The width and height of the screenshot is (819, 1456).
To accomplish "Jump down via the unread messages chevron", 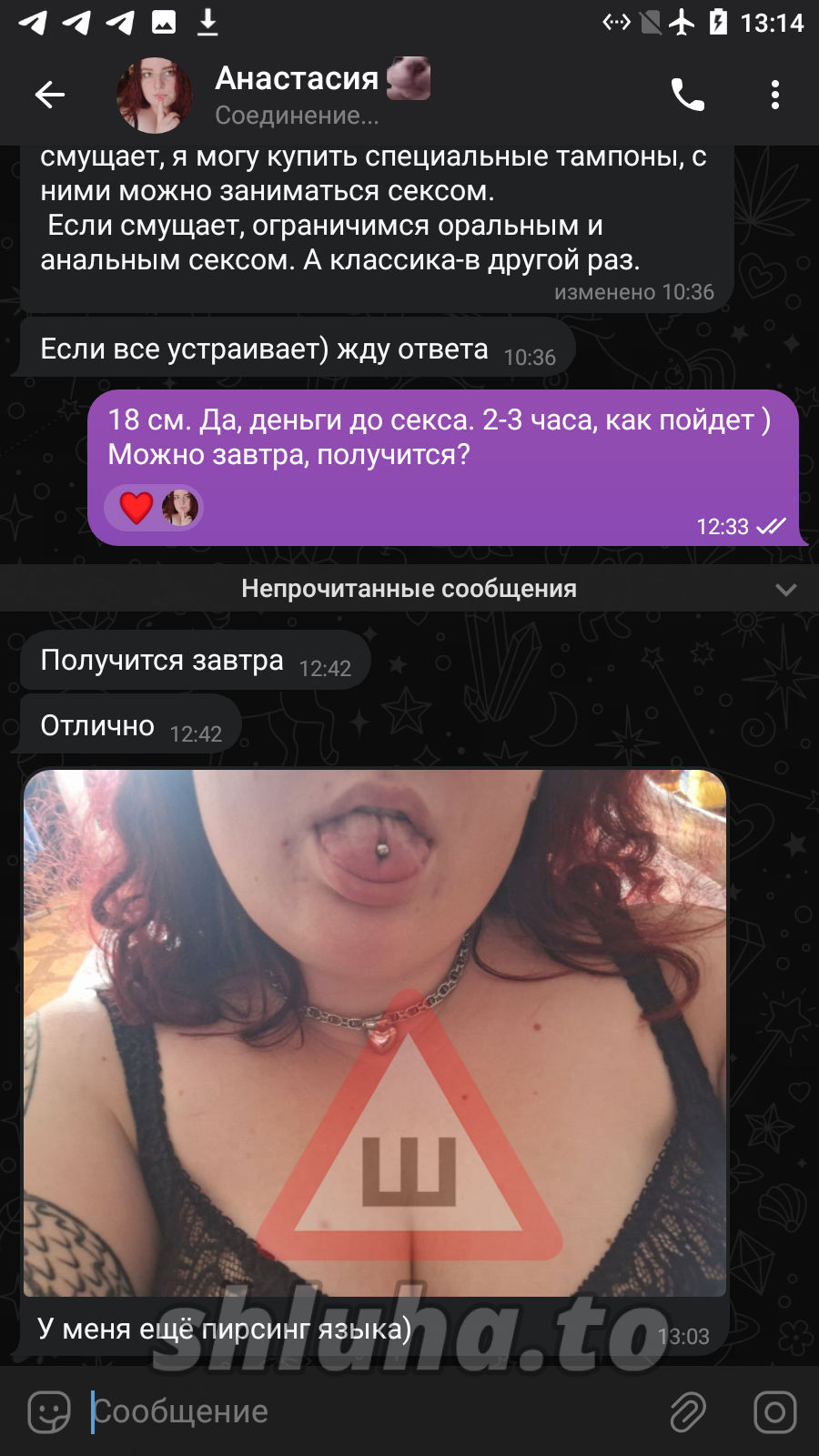I will point(785,590).
